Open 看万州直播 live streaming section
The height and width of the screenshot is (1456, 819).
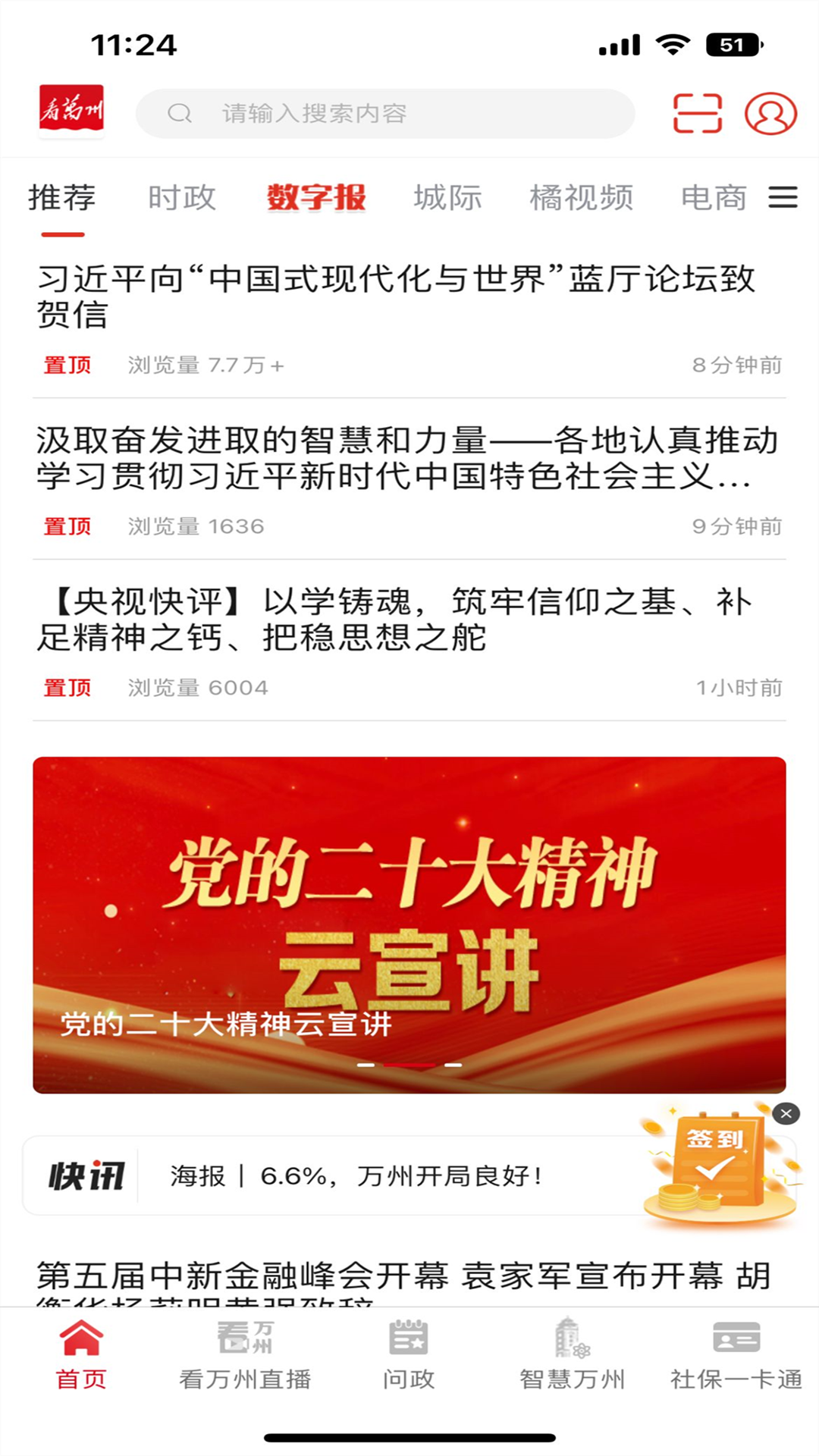(x=246, y=1357)
